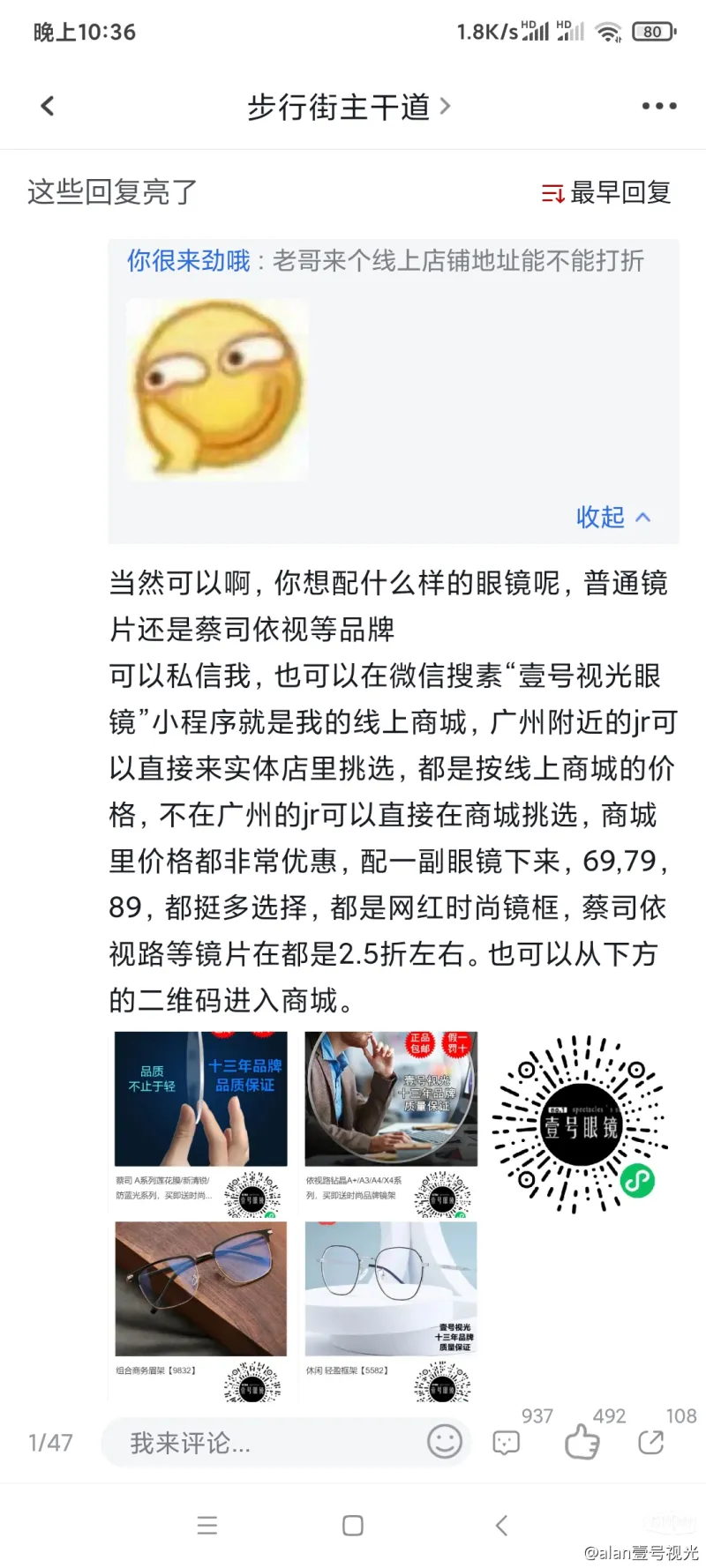The height and width of the screenshot is (1568, 706).
Task: View the 937 comments
Action: (x=507, y=1443)
